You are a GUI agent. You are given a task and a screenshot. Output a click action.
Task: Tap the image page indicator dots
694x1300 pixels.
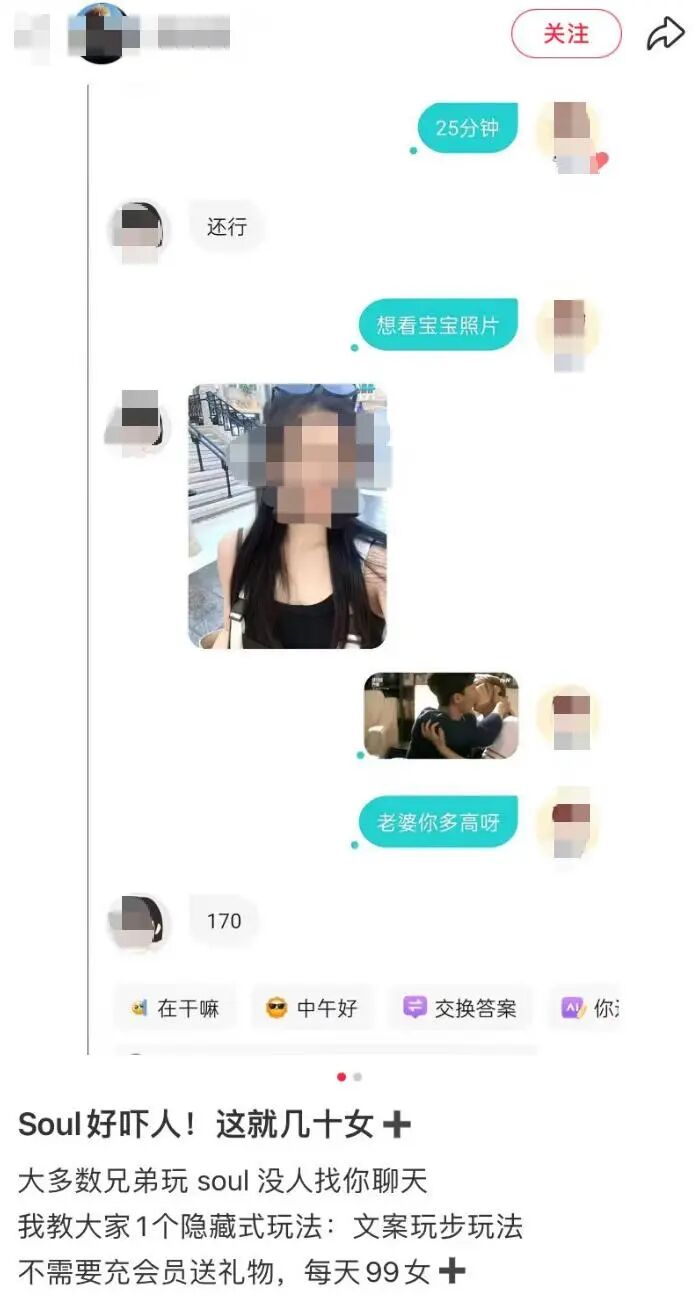tap(349, 1077)
